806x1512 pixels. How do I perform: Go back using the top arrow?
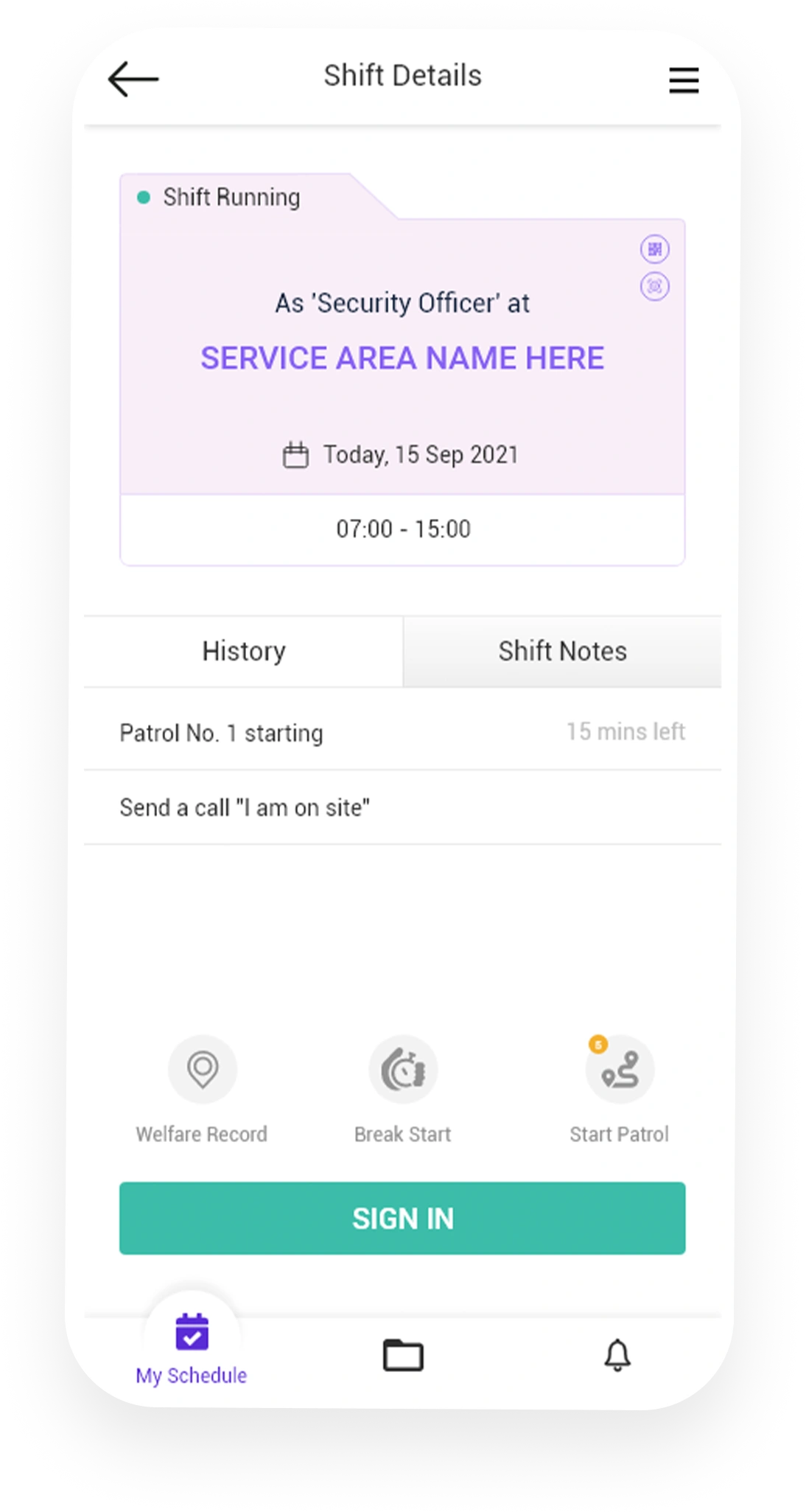coord(133,79)
